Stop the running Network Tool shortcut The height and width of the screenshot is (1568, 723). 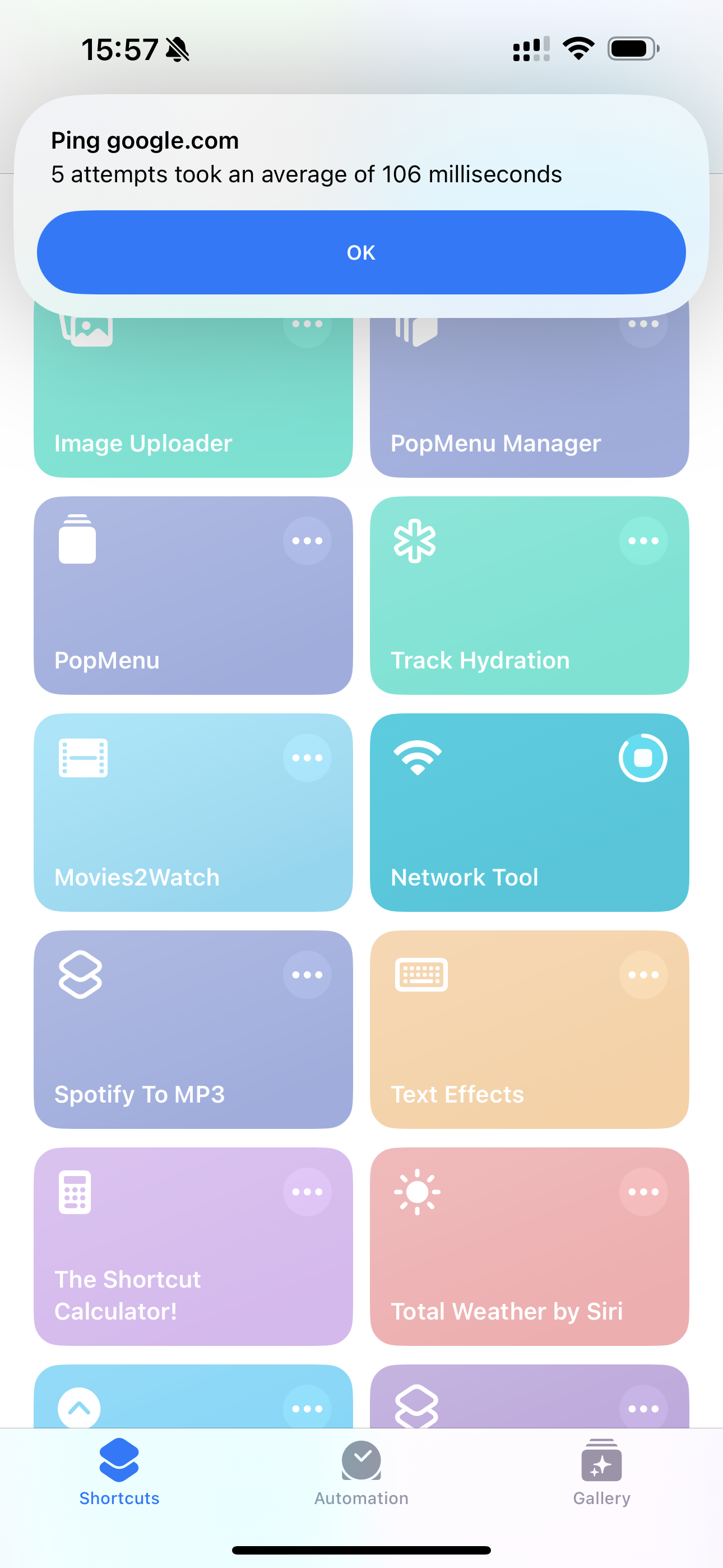pyautogui.click(x=643, y=758)
